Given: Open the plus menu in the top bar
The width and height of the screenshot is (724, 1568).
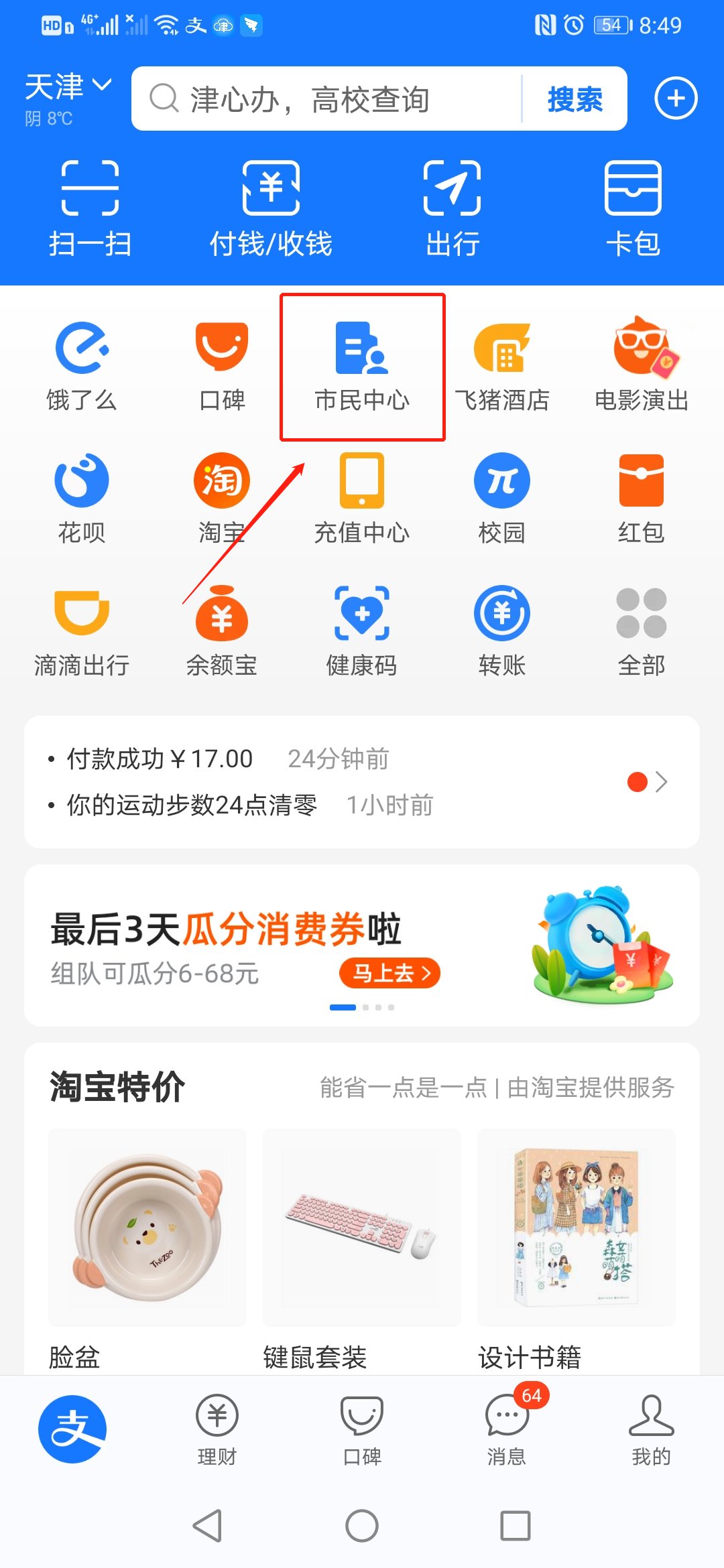Looking at the screenshot, I should pyautogui.click(x=676, y=99).
